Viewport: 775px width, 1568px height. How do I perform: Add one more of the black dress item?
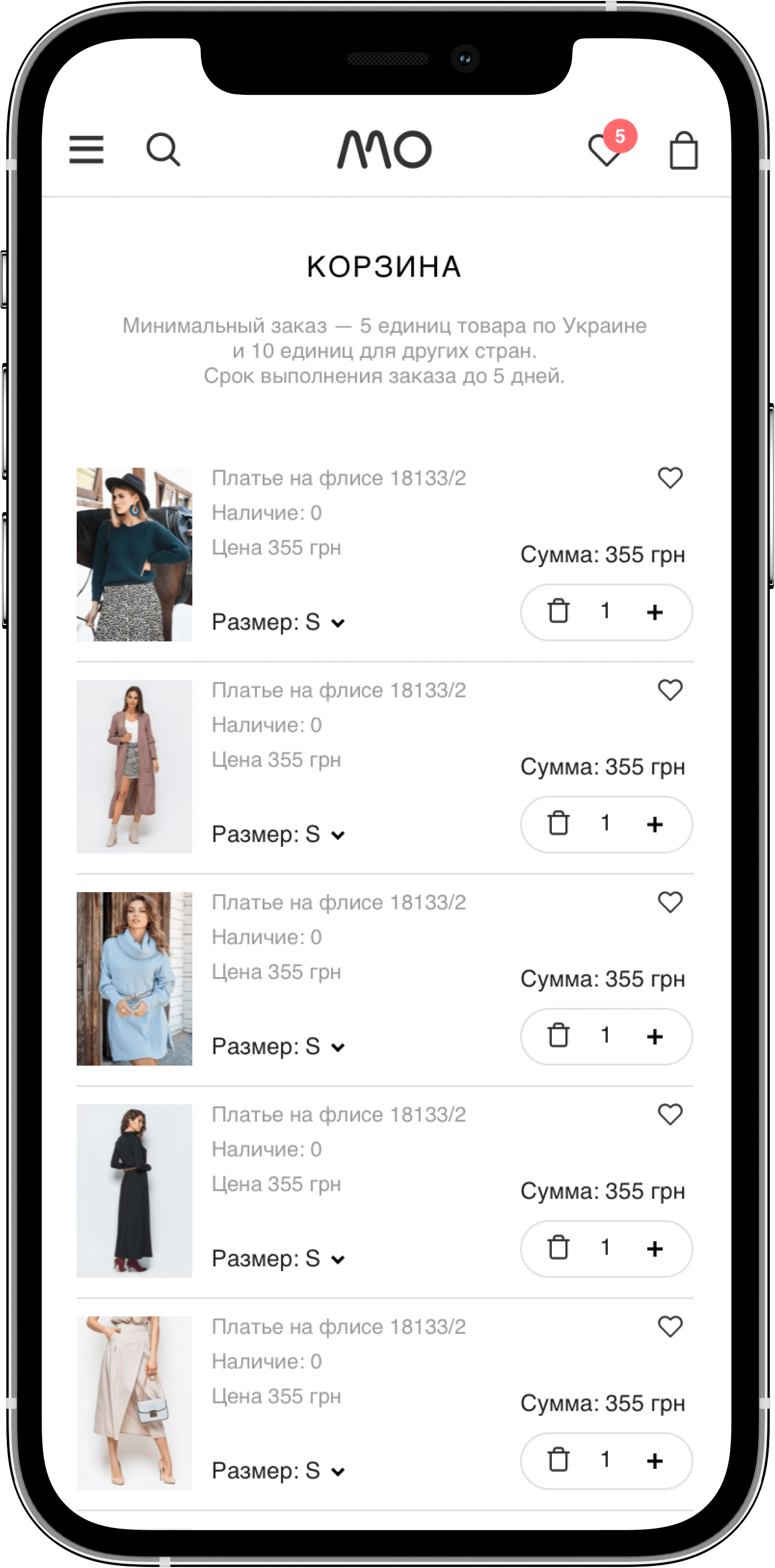655,1248
